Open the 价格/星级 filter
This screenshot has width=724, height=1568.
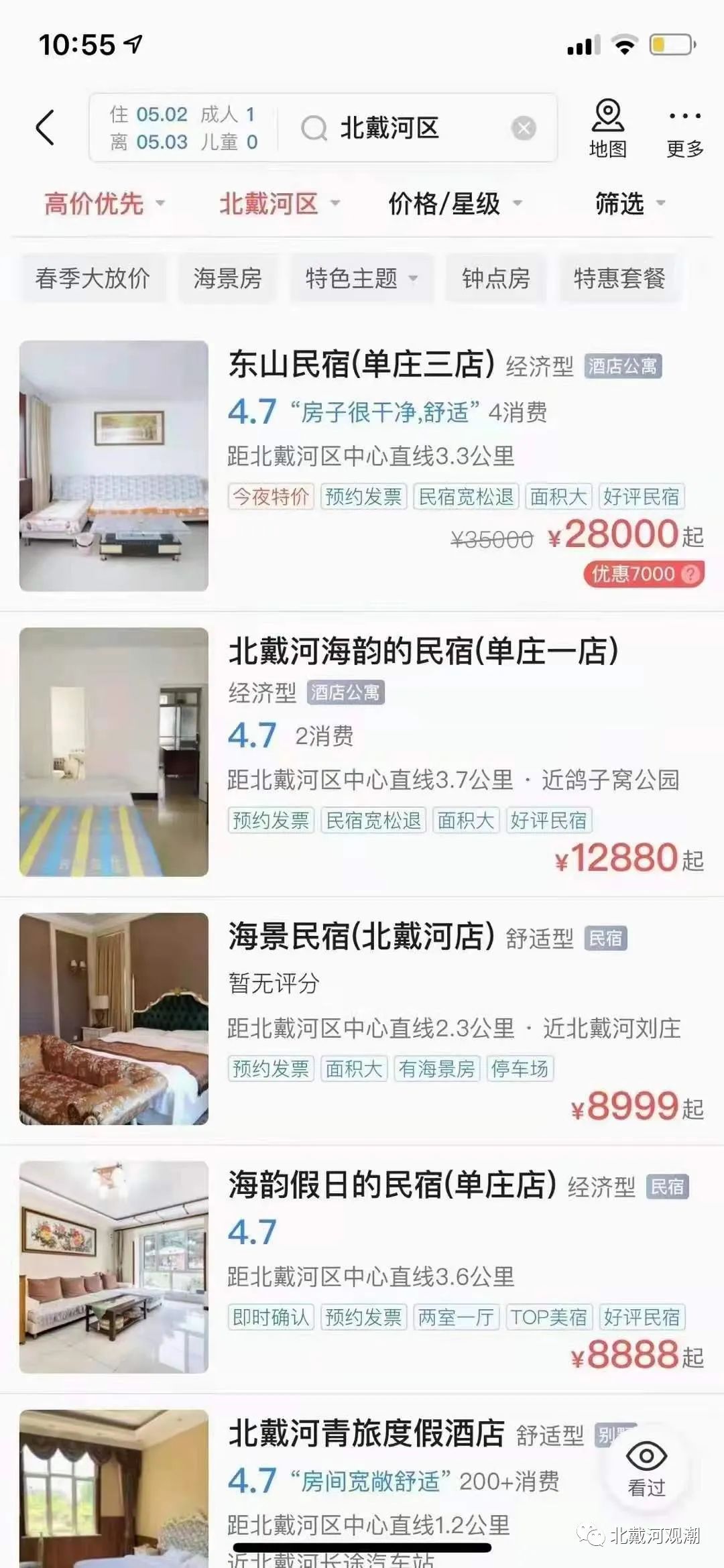coord(455,203)
